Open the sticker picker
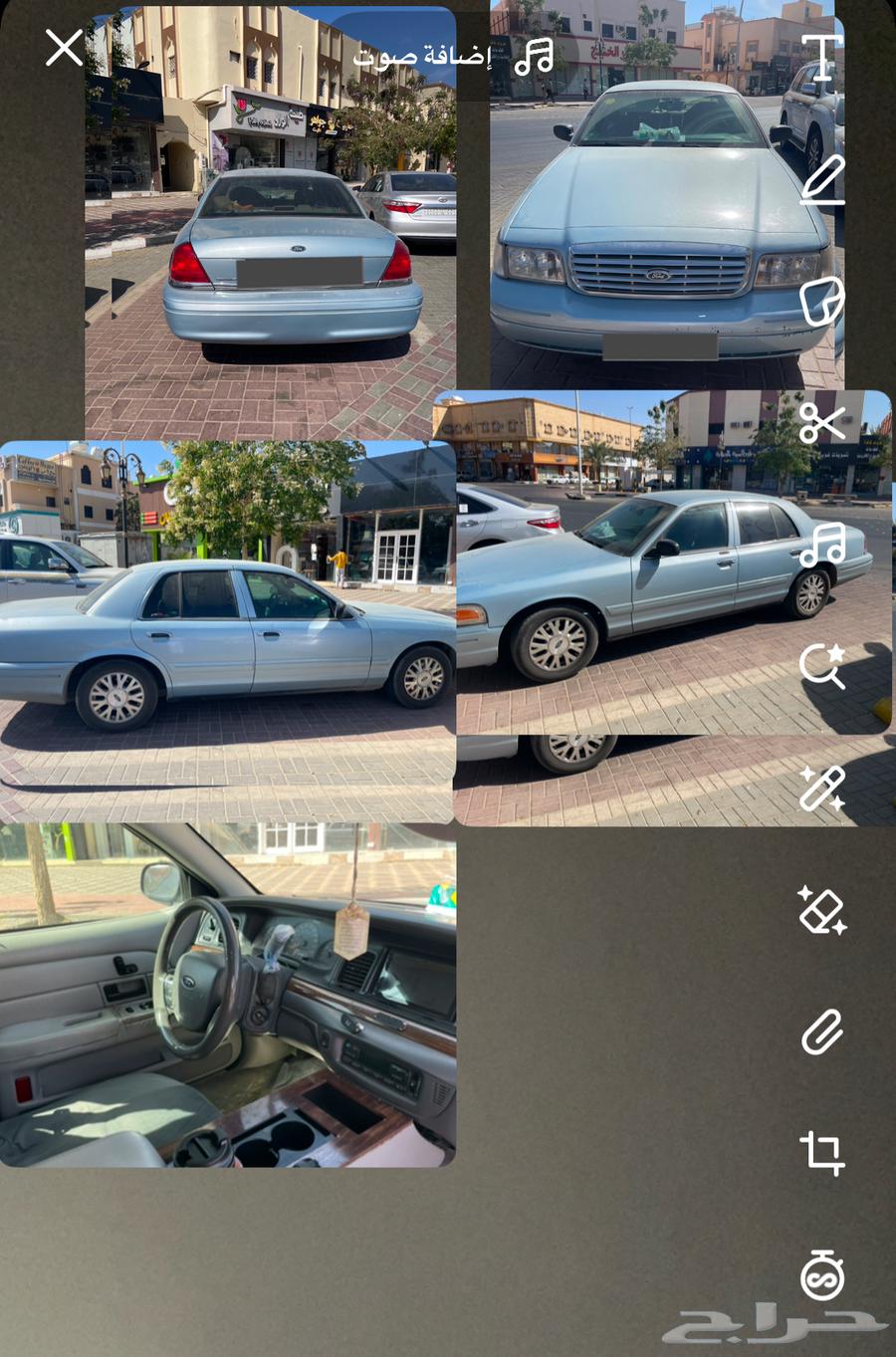This screenshot has height=1357, width=896. [x=822, y=302]
